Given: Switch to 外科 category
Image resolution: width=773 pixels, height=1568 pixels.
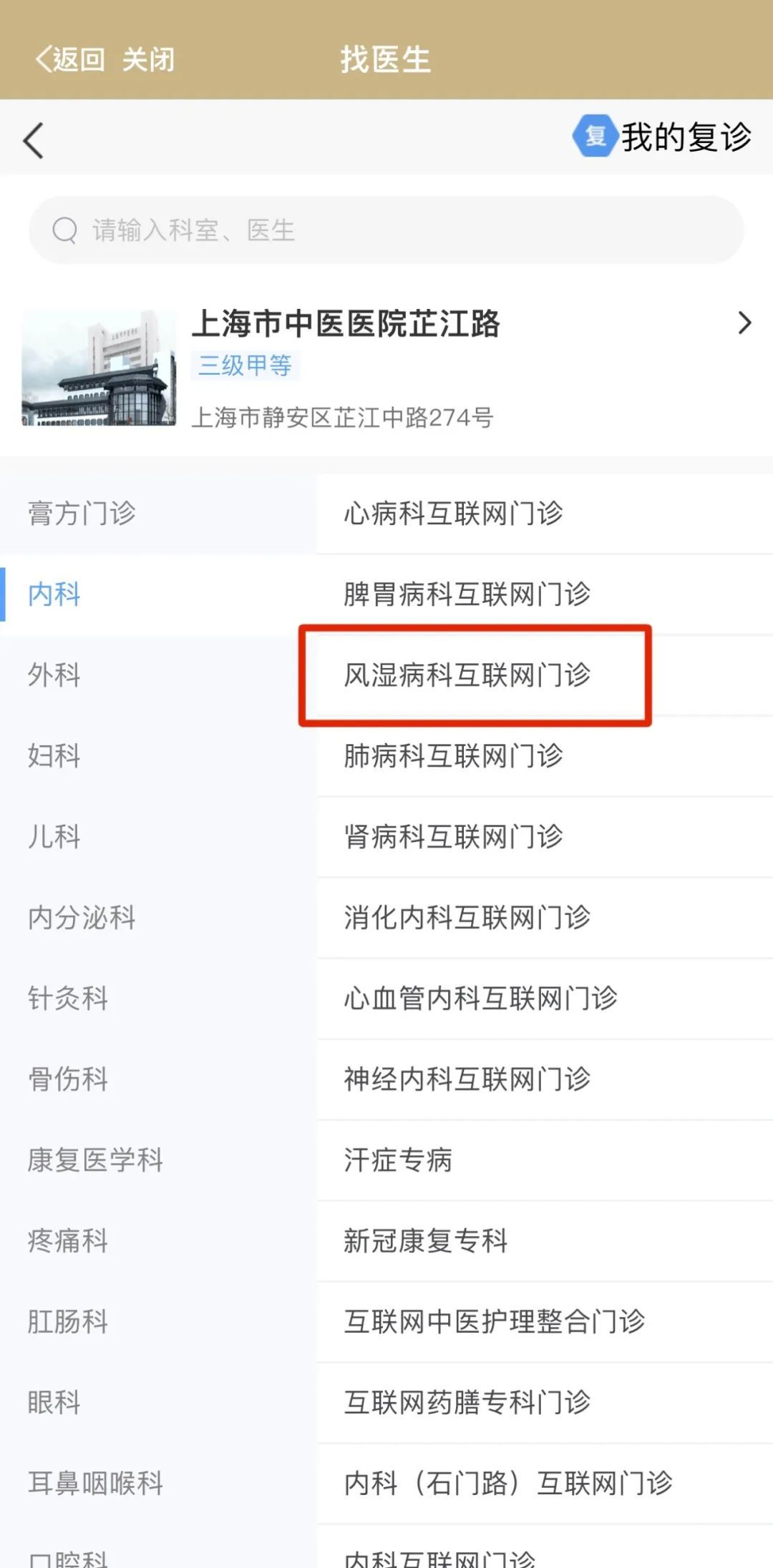Looking at the screenshot, I should point(54,675).
